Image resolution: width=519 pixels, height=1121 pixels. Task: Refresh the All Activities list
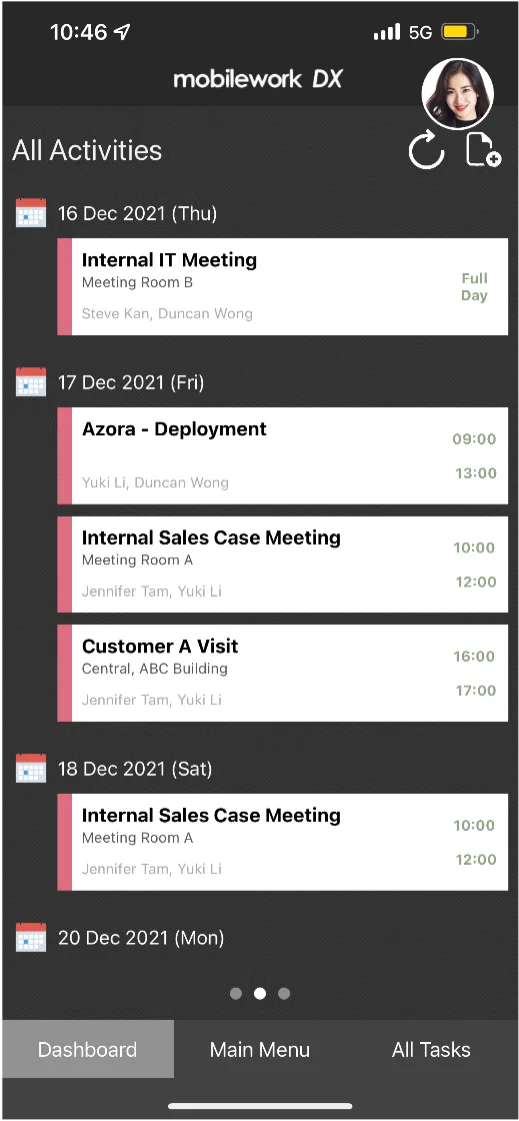[426, 152]
